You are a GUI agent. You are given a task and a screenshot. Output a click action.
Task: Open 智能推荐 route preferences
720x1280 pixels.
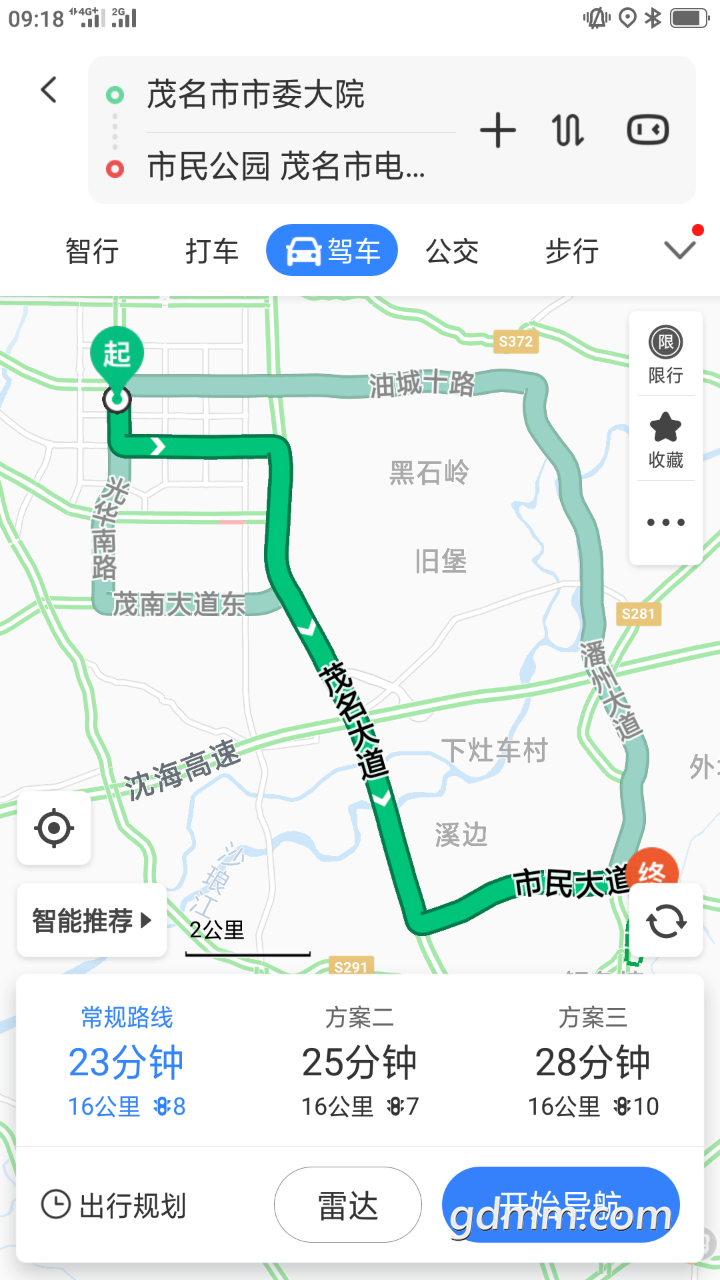click(x=92, y=920)
